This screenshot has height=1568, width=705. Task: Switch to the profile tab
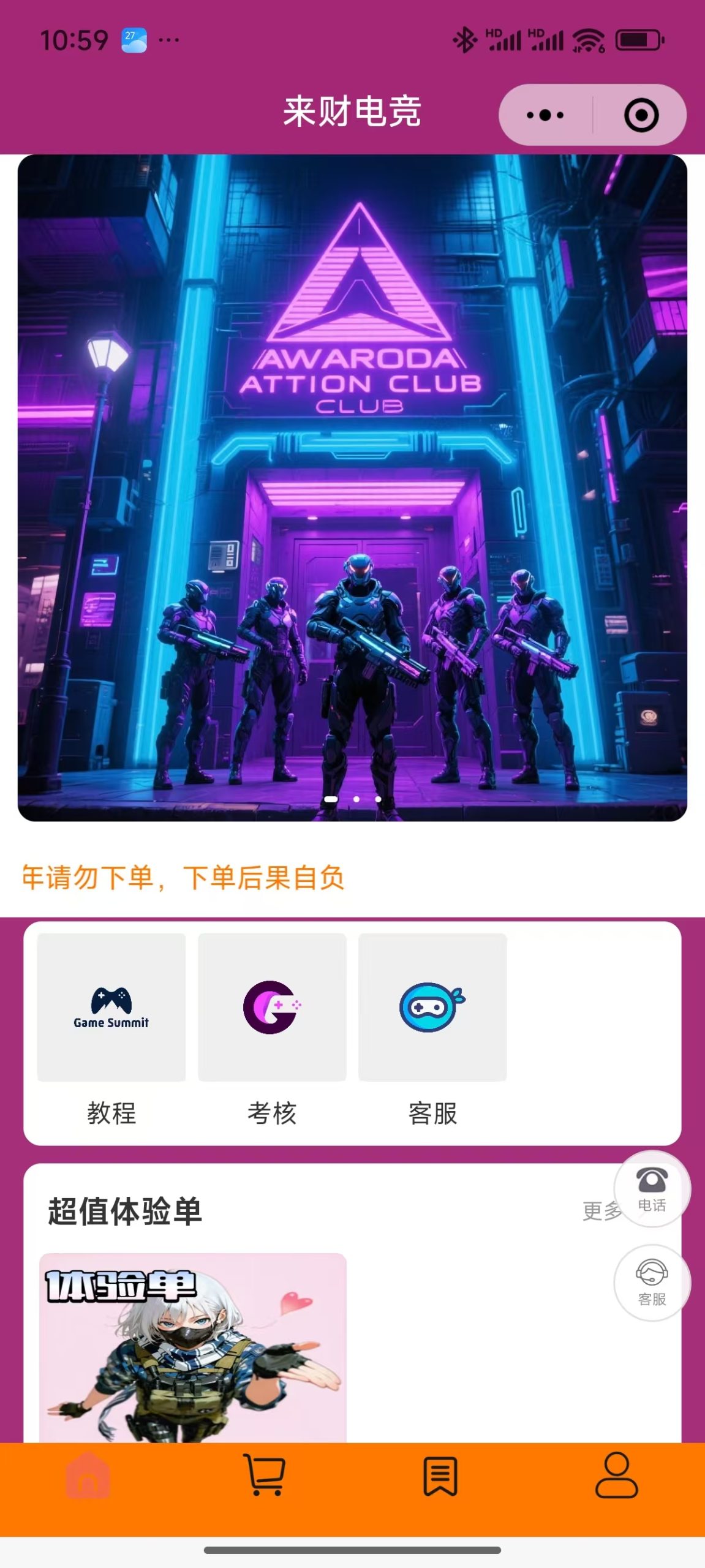coord(616,1476)
